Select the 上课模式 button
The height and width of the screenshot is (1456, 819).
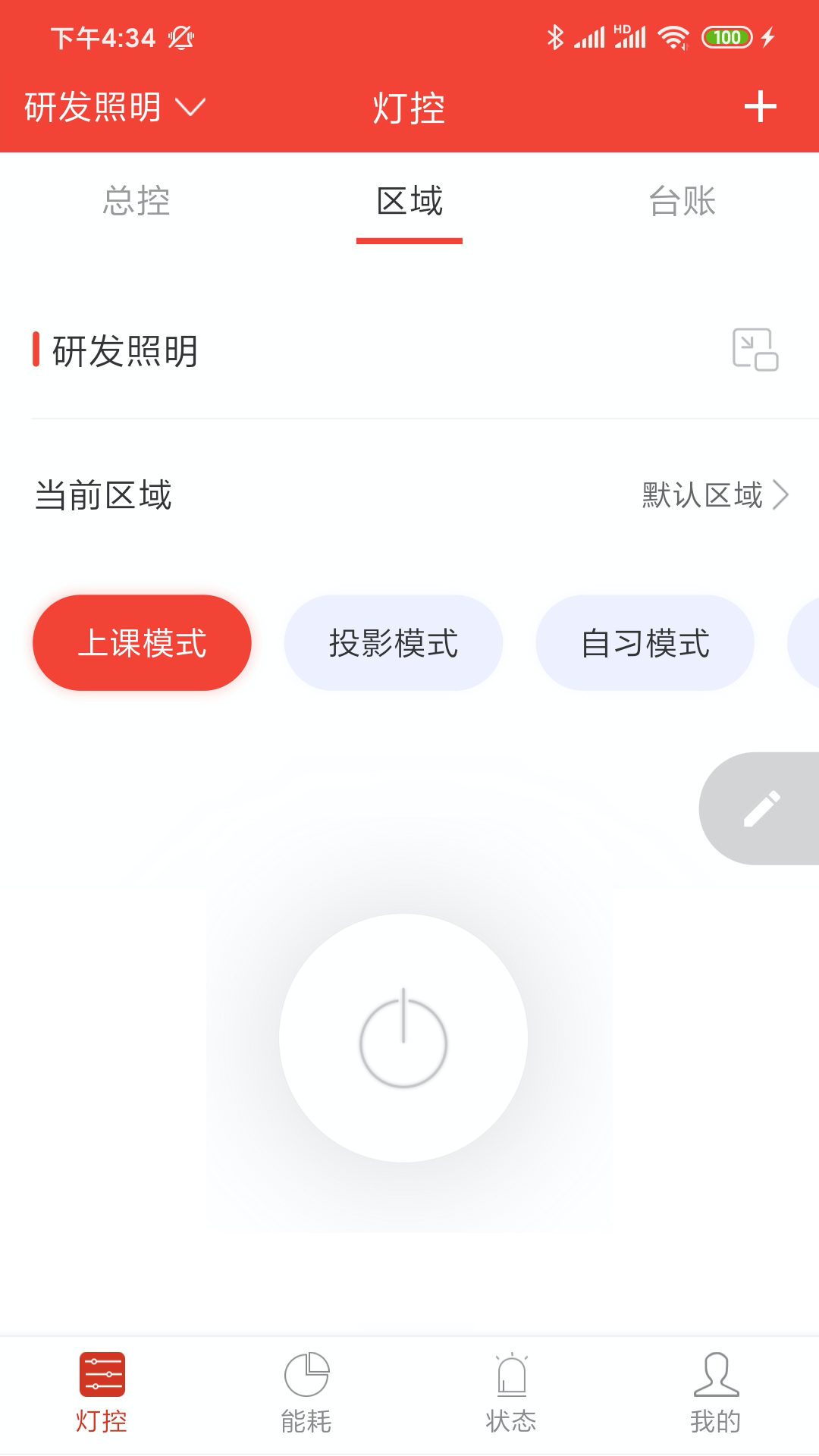142,642
